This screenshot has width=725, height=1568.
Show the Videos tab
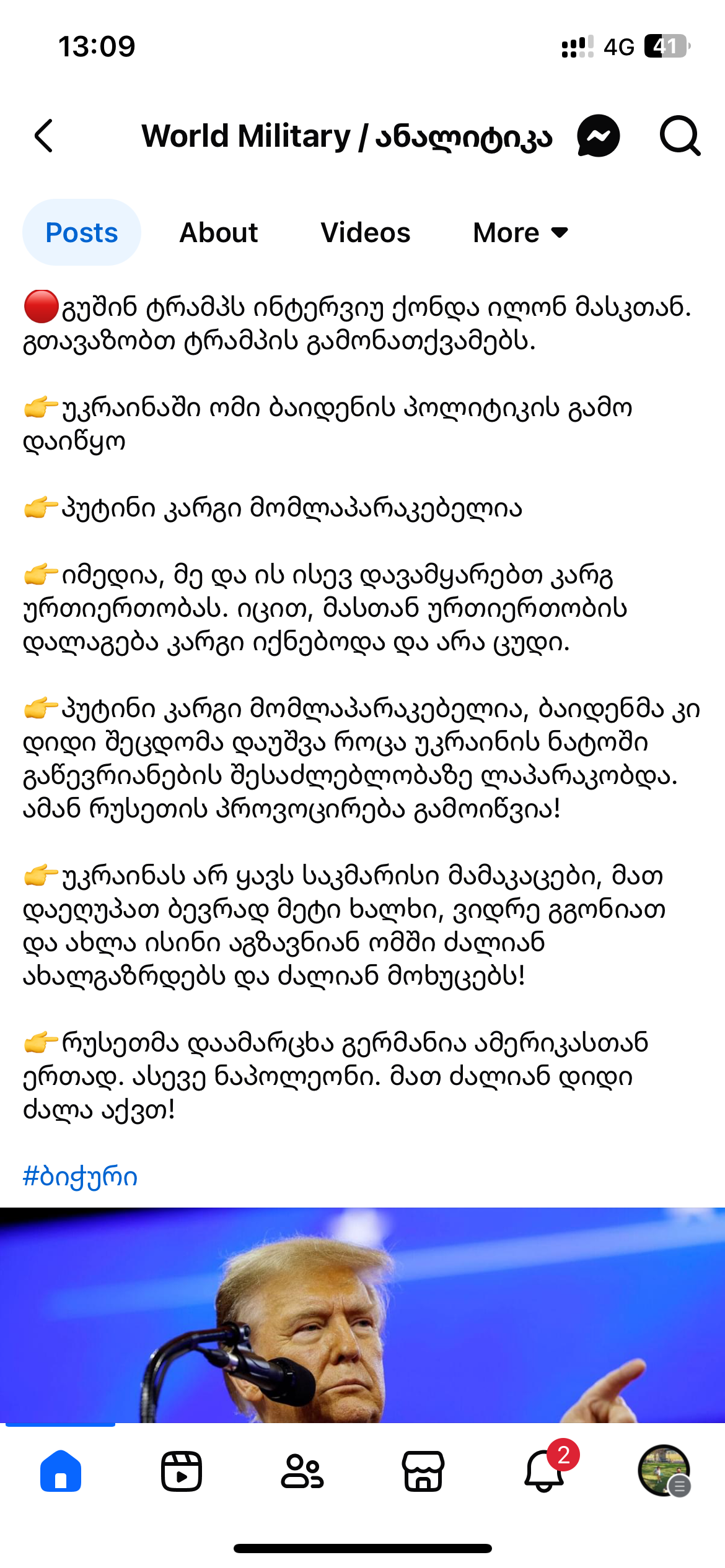pyautogui.click(x=365, y=233)
